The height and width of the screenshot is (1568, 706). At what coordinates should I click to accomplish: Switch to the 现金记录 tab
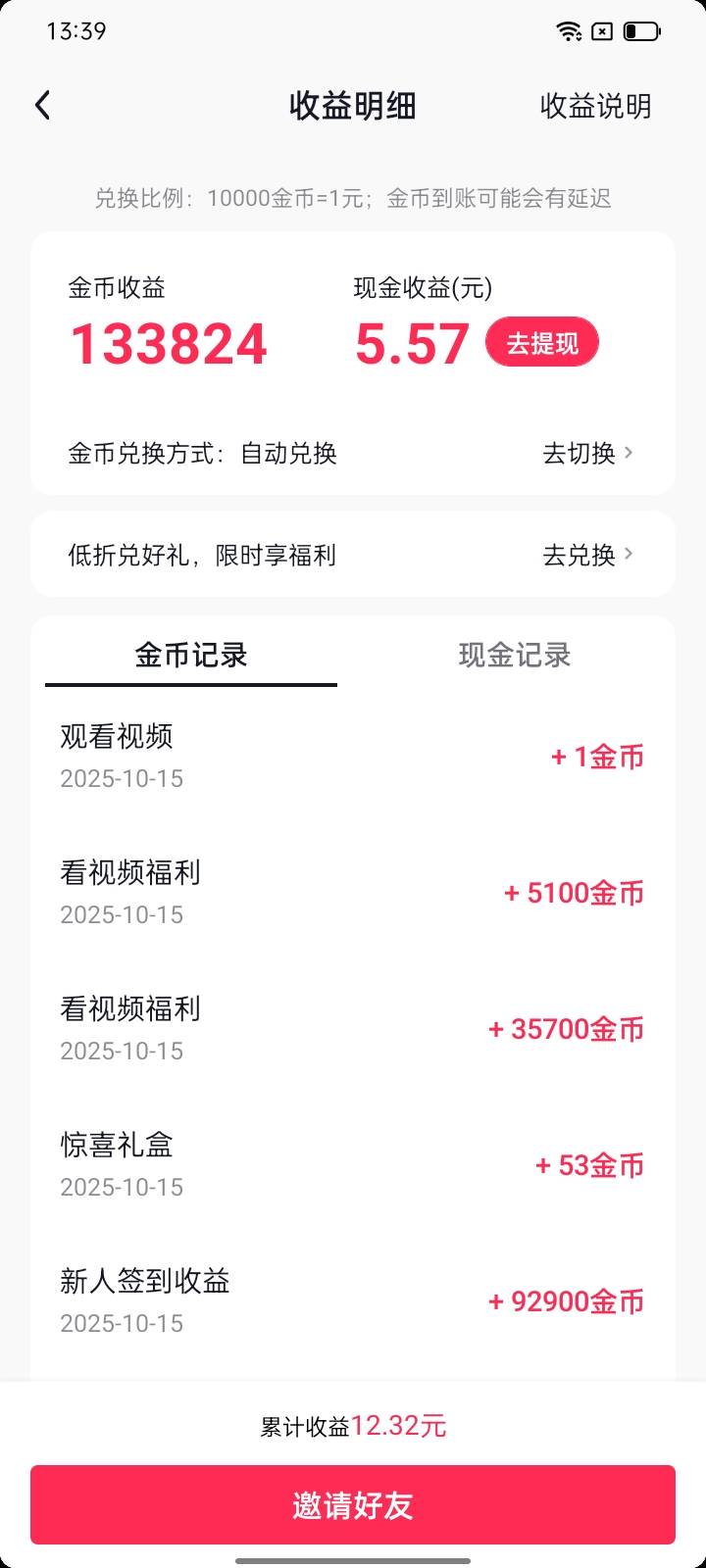[514, 655]
